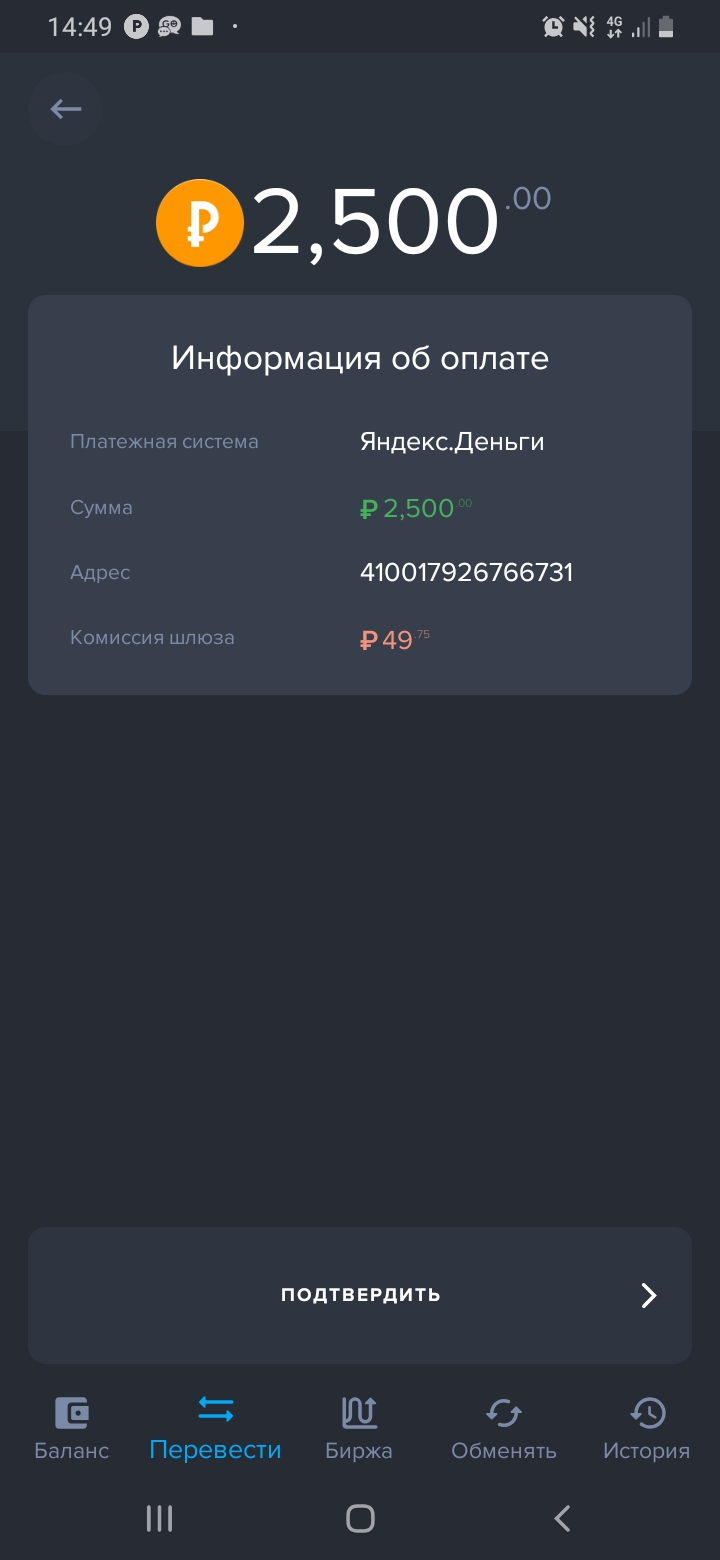720x1560 pixels.
Task: Switch to the Обменять tab
Action: (x=503, y=1430)
